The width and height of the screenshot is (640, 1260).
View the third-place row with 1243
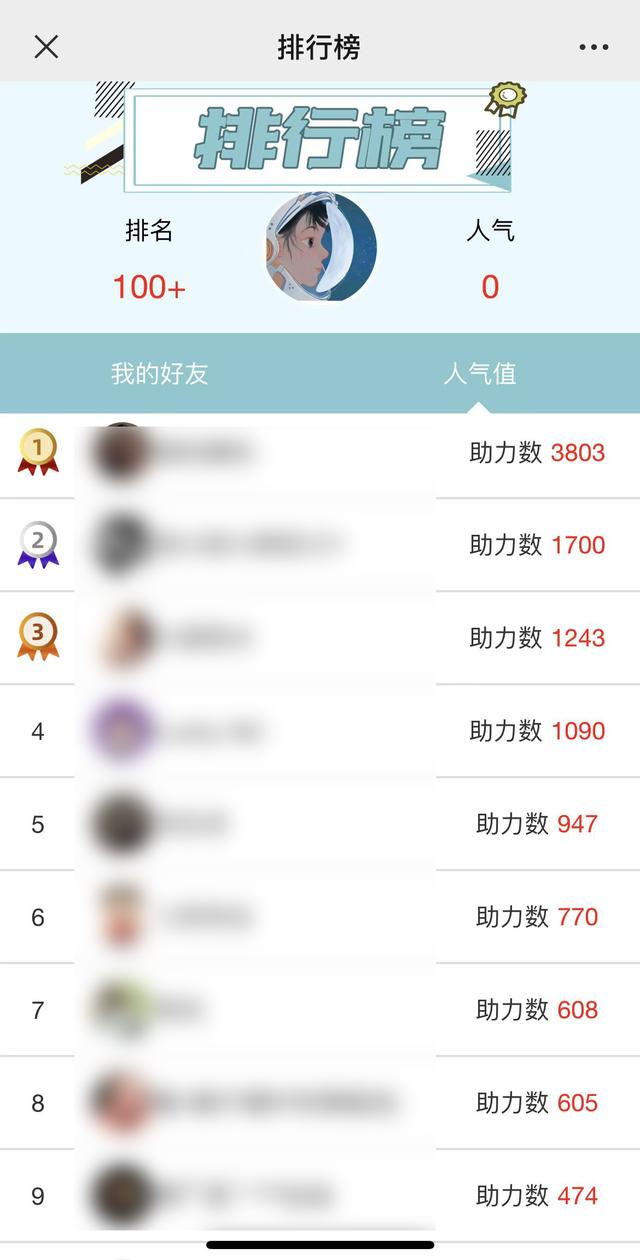pos(320,638)
